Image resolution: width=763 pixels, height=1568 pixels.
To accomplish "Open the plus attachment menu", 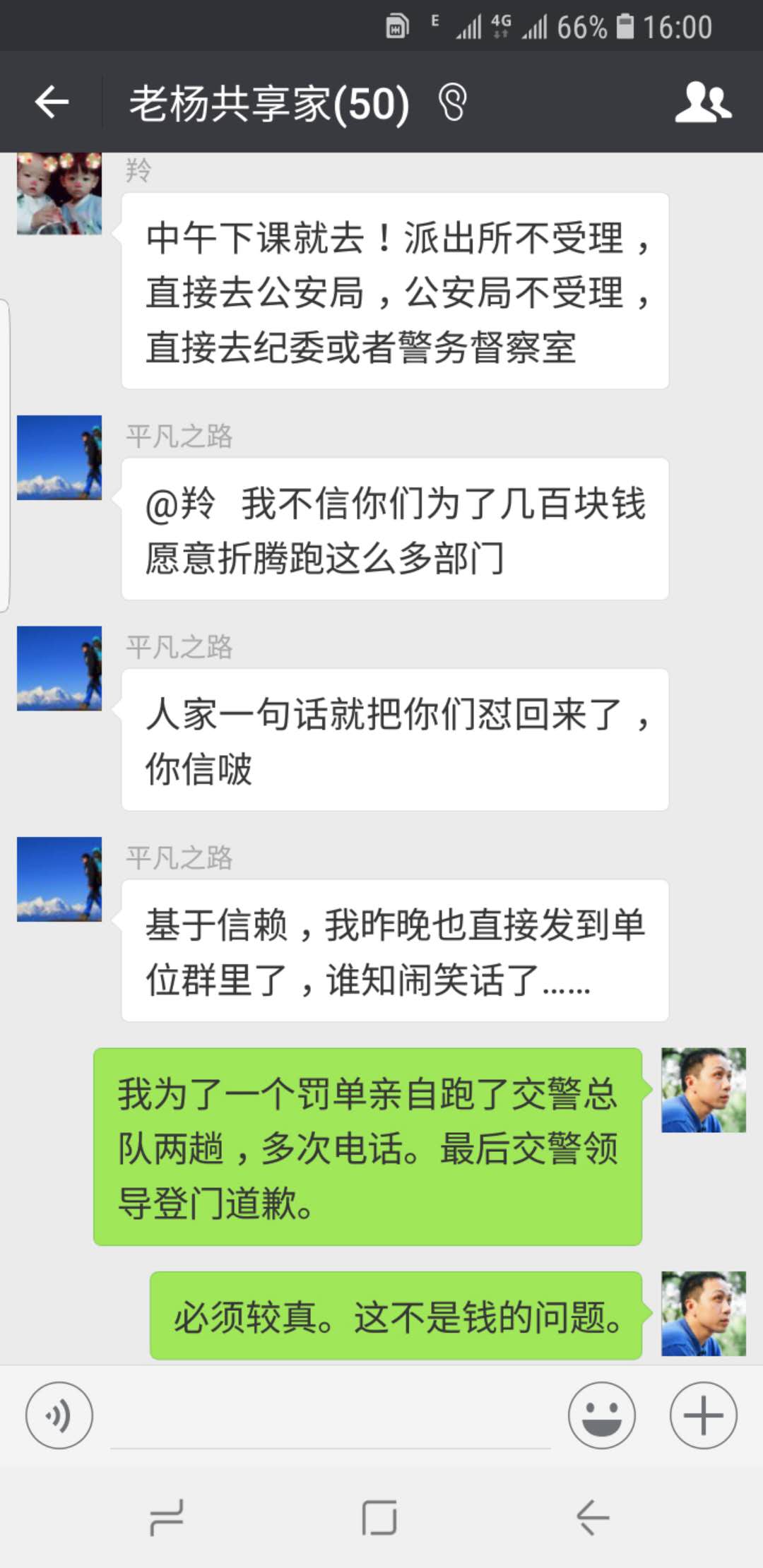I will (703, 1415).
